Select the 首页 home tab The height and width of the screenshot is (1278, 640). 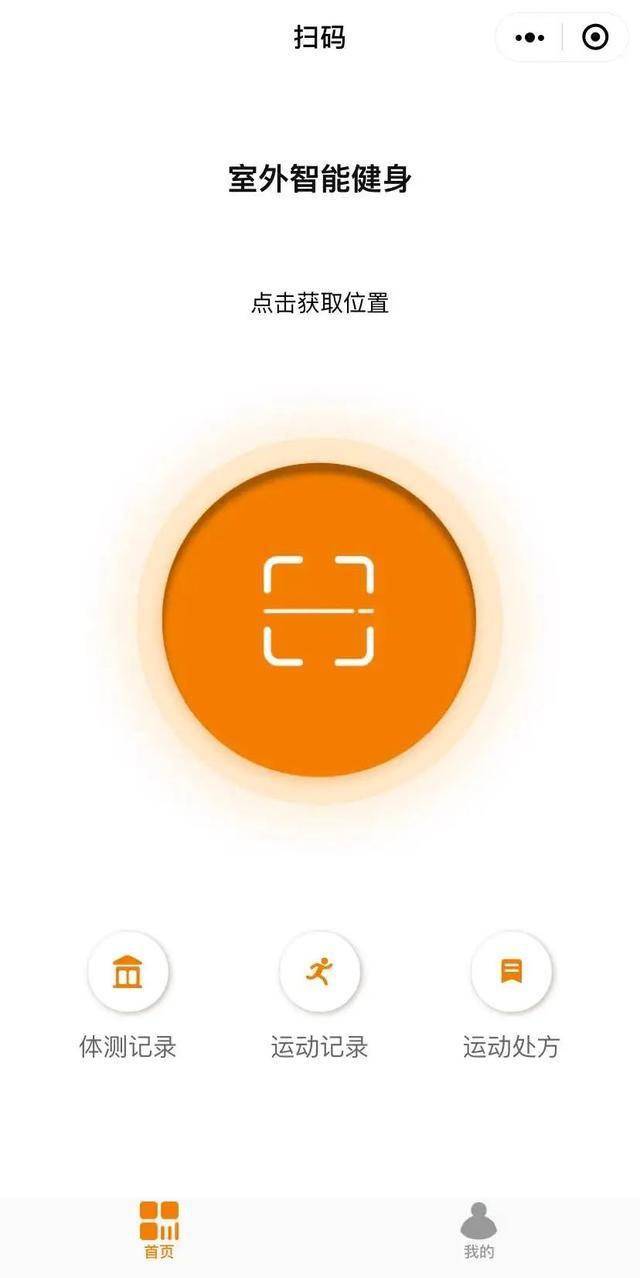click(159, 1230)
